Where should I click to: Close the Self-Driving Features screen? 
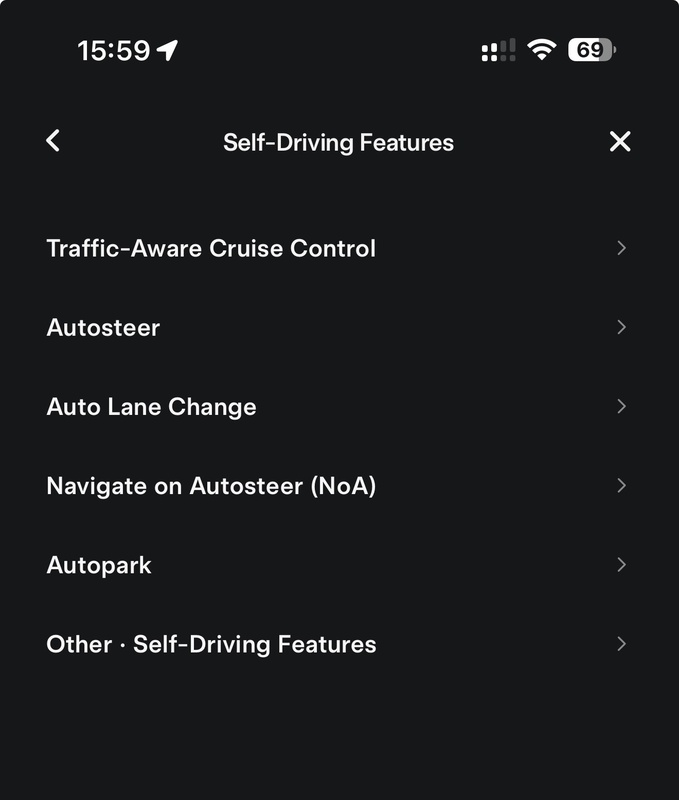pyautogui.click(x=620, y=142)
